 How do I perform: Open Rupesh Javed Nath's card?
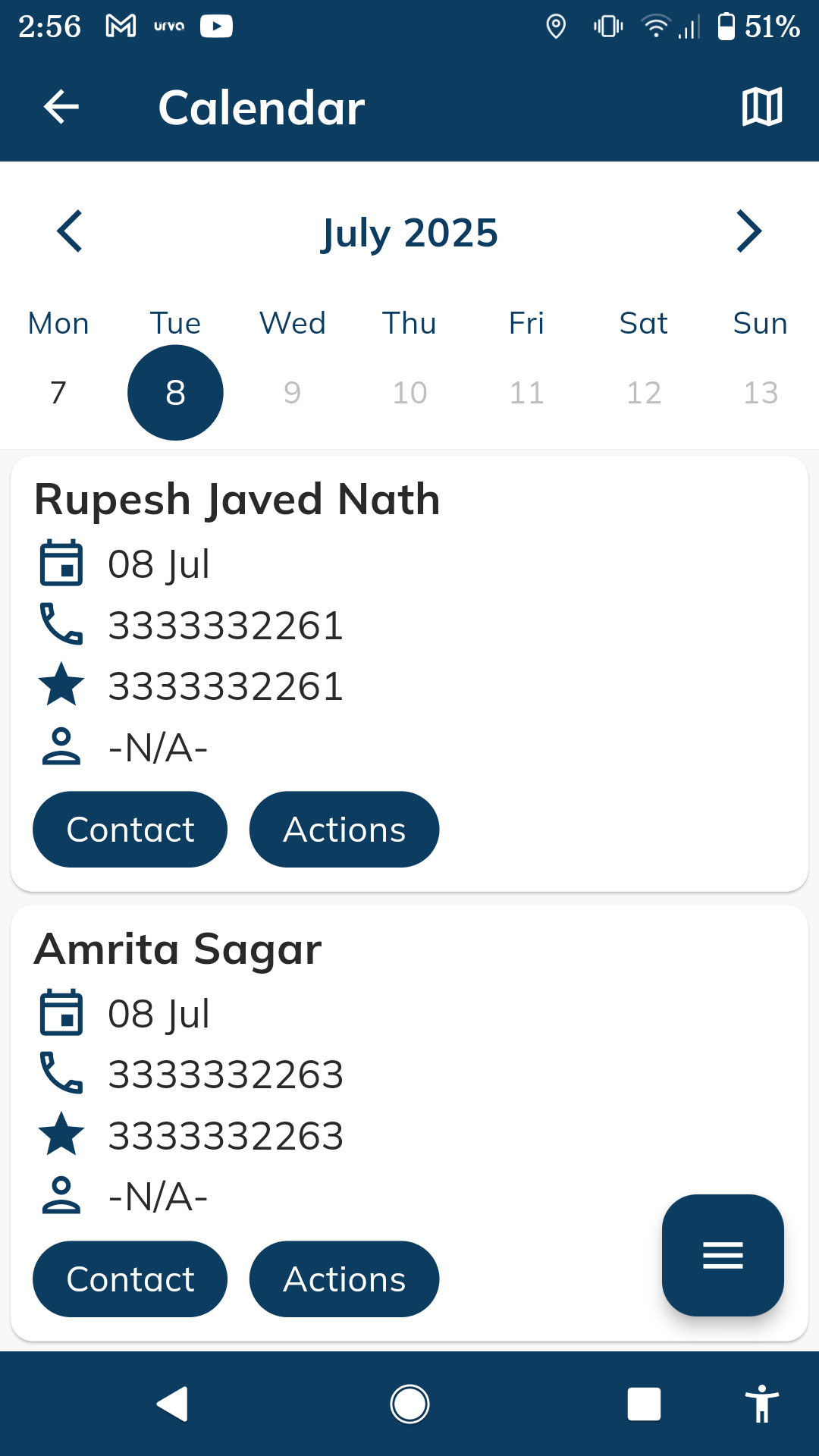pyautogui.click(x=409, y=673)
